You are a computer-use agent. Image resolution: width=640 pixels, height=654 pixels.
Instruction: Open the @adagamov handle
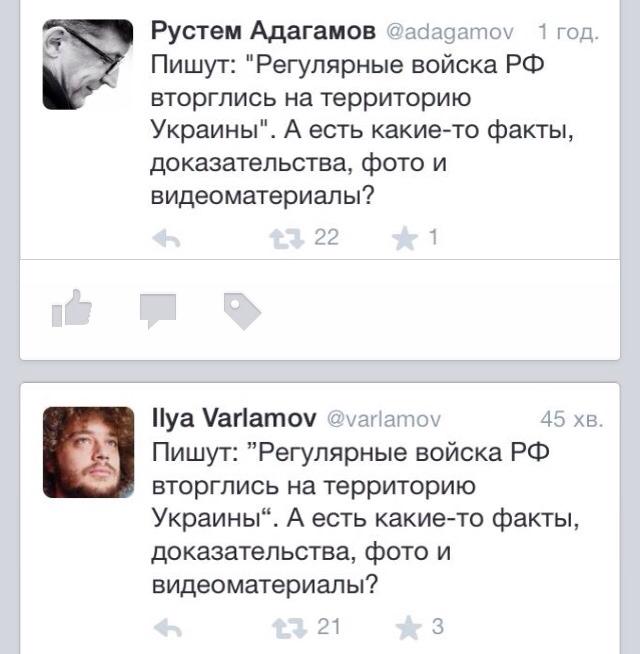(x=449, y=33)
